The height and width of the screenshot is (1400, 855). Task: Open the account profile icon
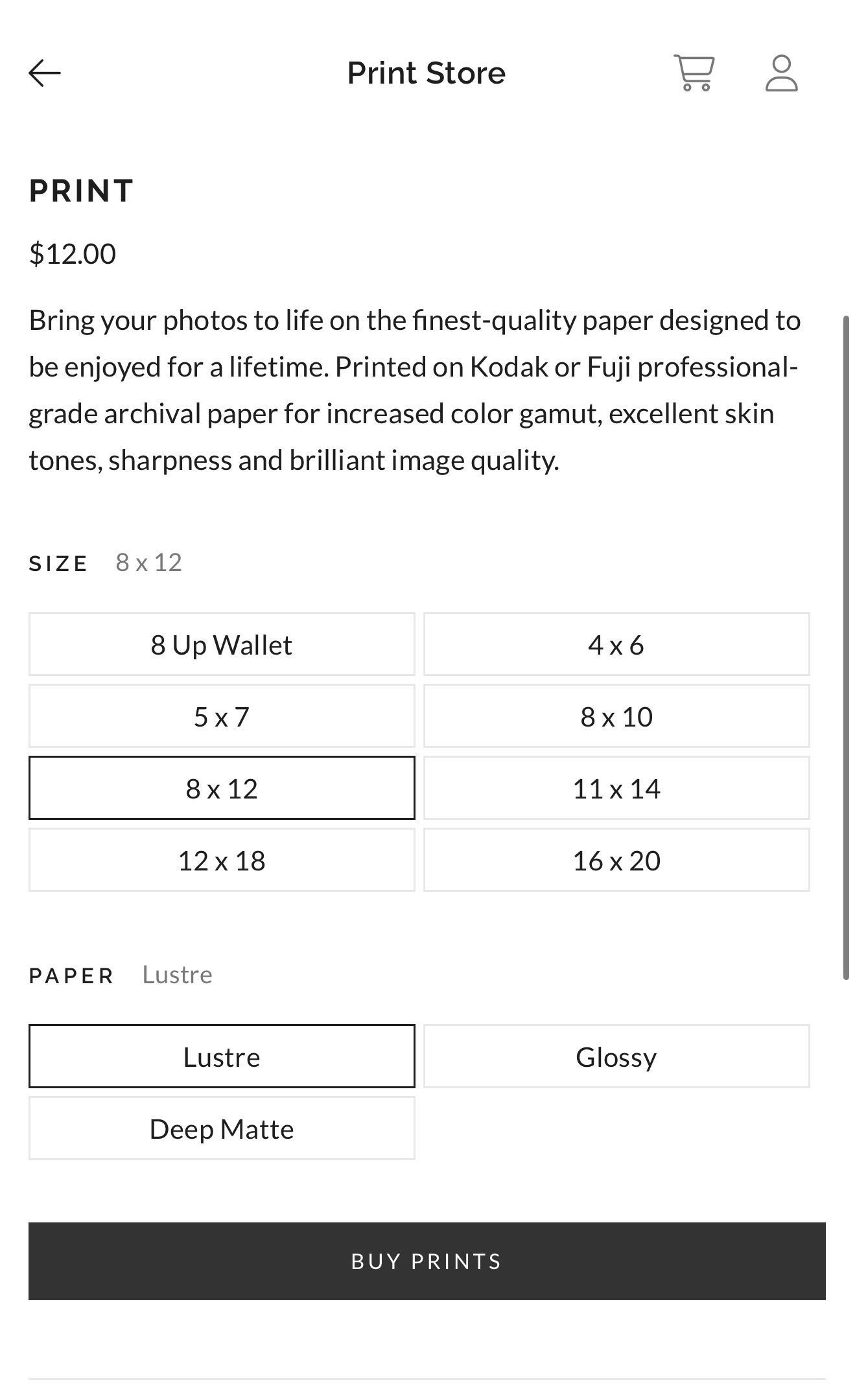click(781, 73)
